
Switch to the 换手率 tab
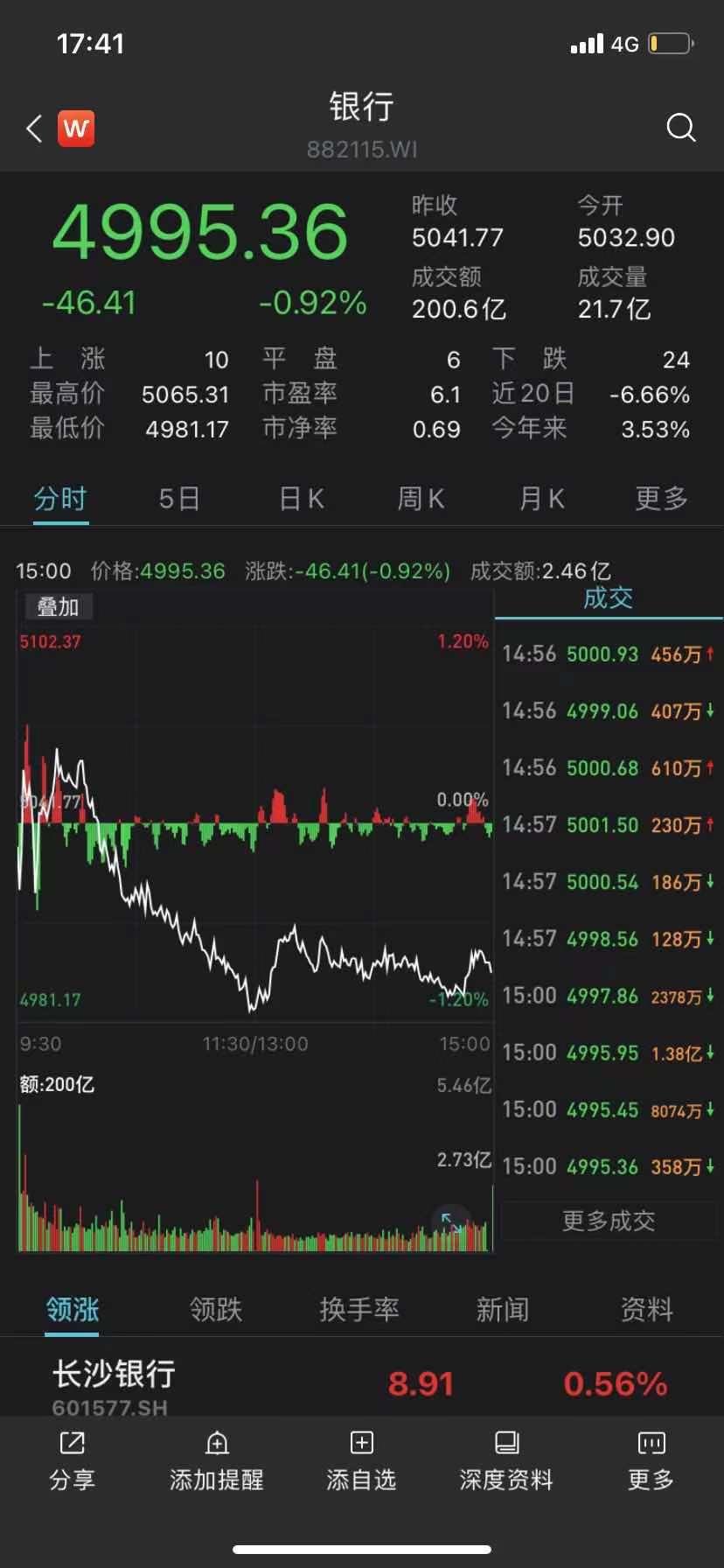[x=359, y=1309]
